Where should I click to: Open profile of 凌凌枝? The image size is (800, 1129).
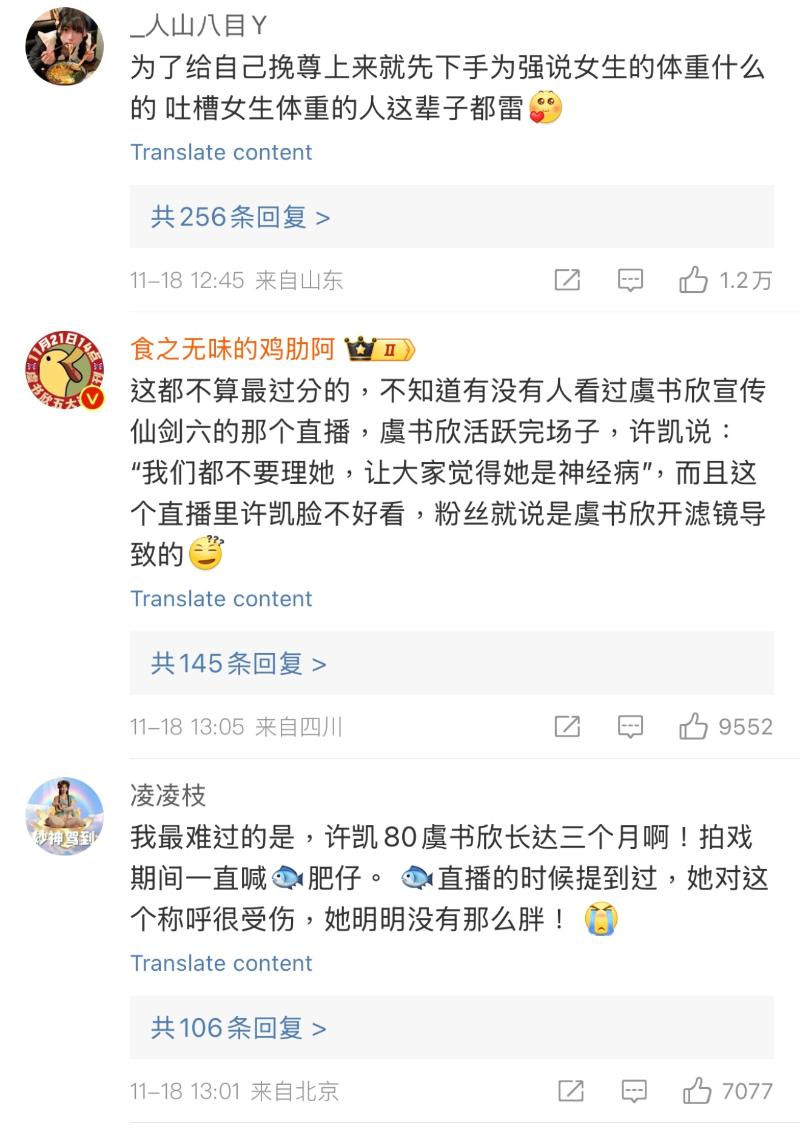[x=168, y=795]
